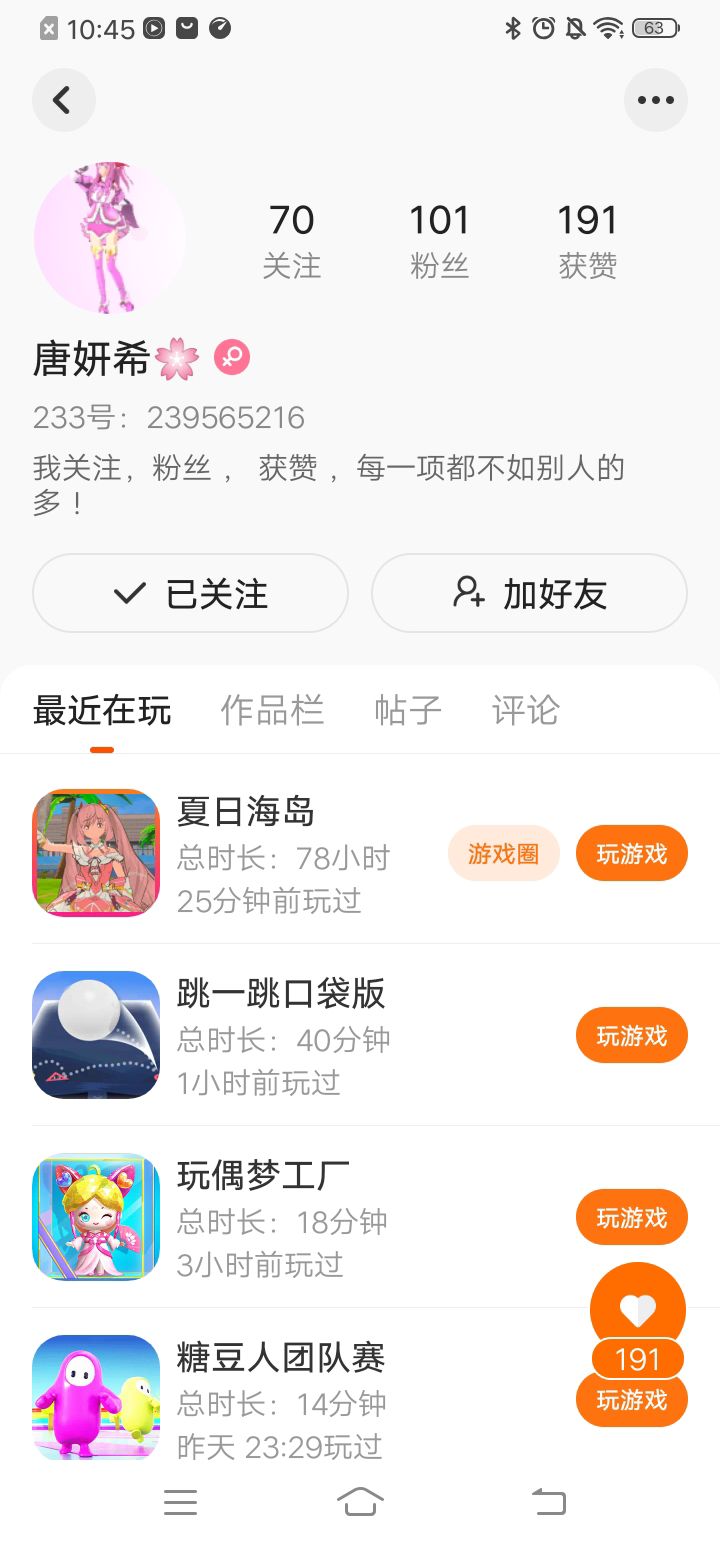Open recent apps from navigation bar

(x=180, y=1501)
